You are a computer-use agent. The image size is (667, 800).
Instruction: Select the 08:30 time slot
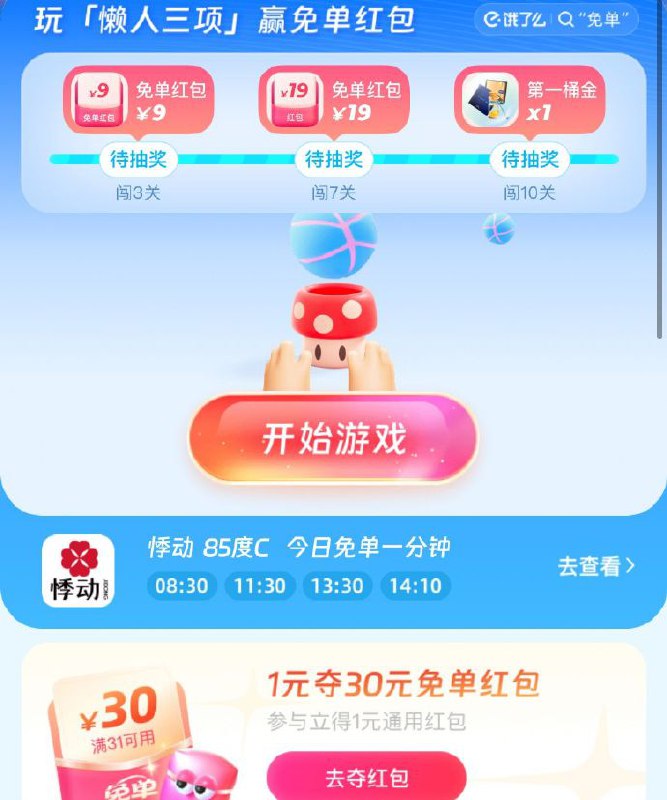click(x=180, y=586)
